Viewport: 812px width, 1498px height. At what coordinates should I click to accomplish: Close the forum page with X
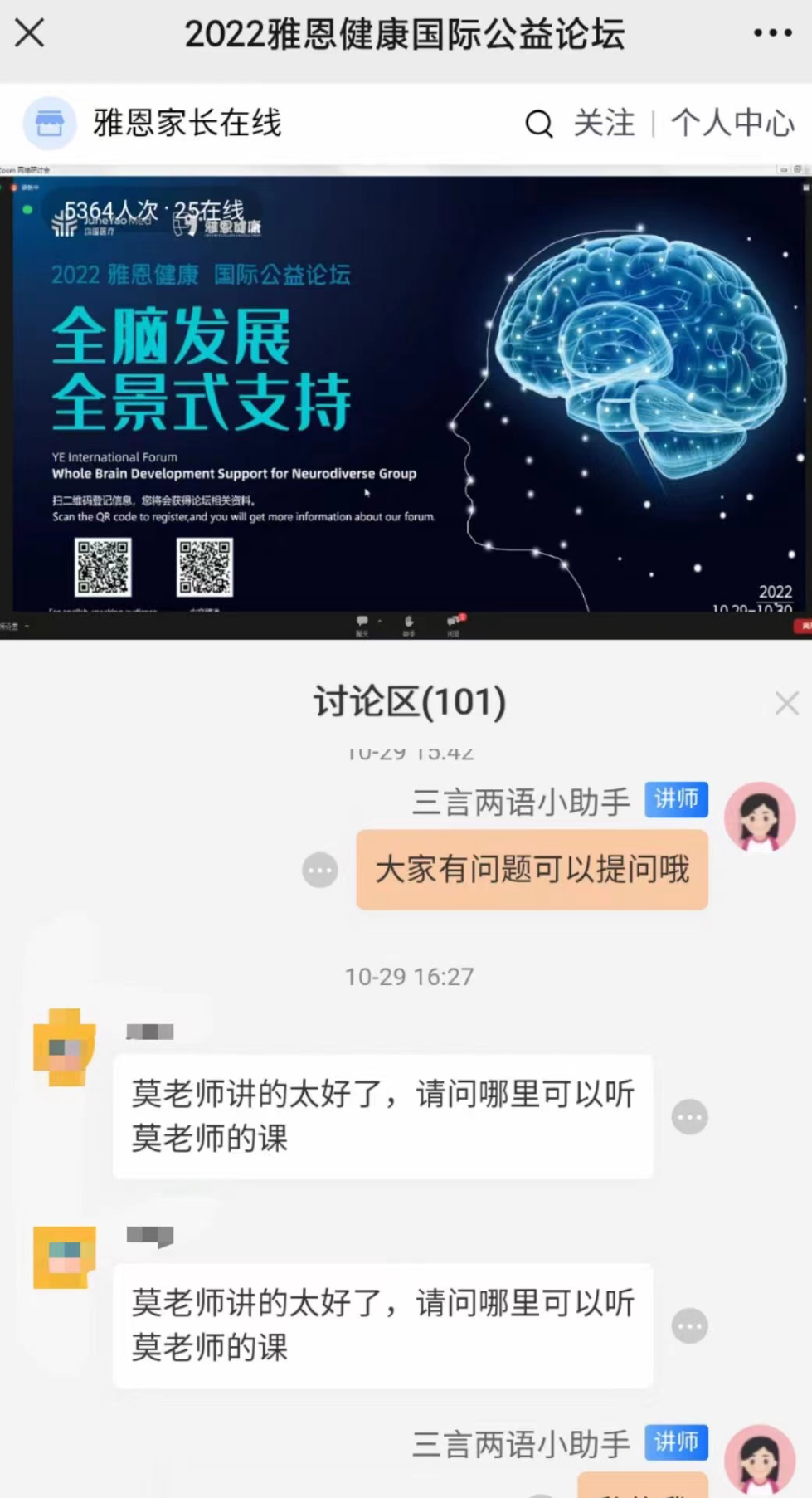[30, 34]
